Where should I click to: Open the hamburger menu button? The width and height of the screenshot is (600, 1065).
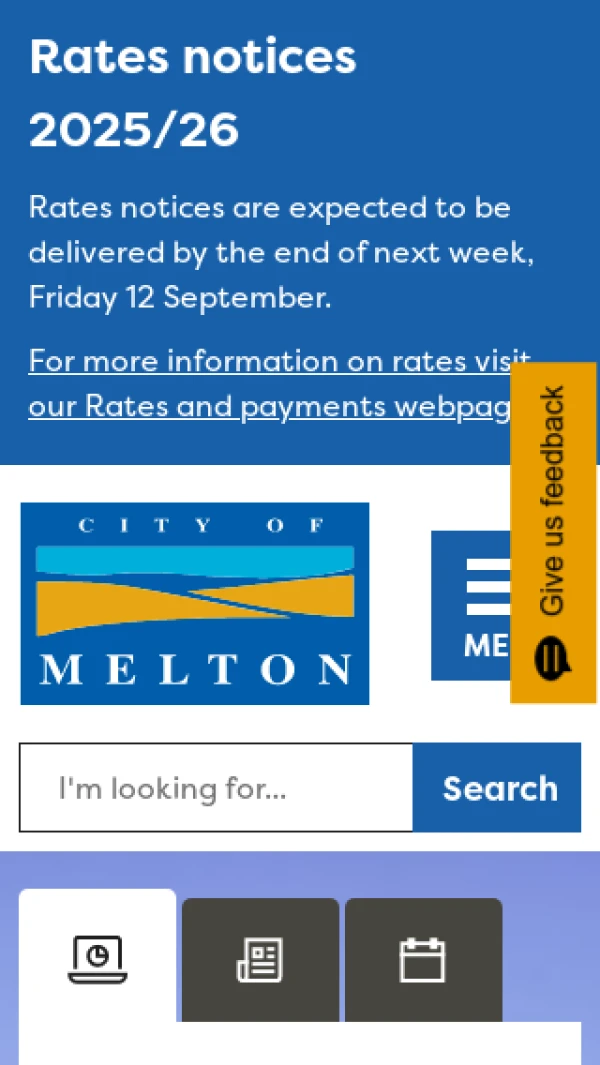point(470,605)
